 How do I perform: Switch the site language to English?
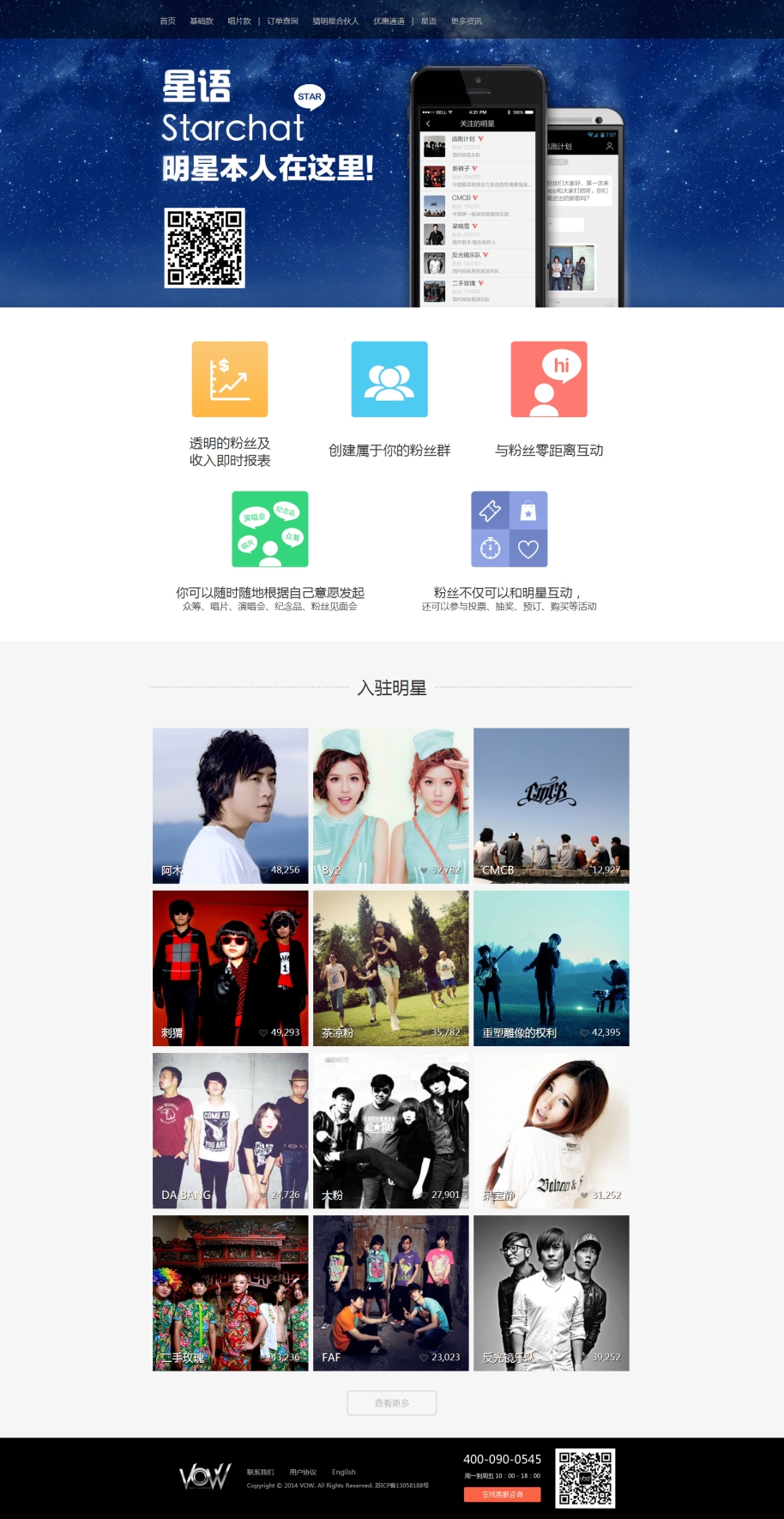(x=344, y=1472)
